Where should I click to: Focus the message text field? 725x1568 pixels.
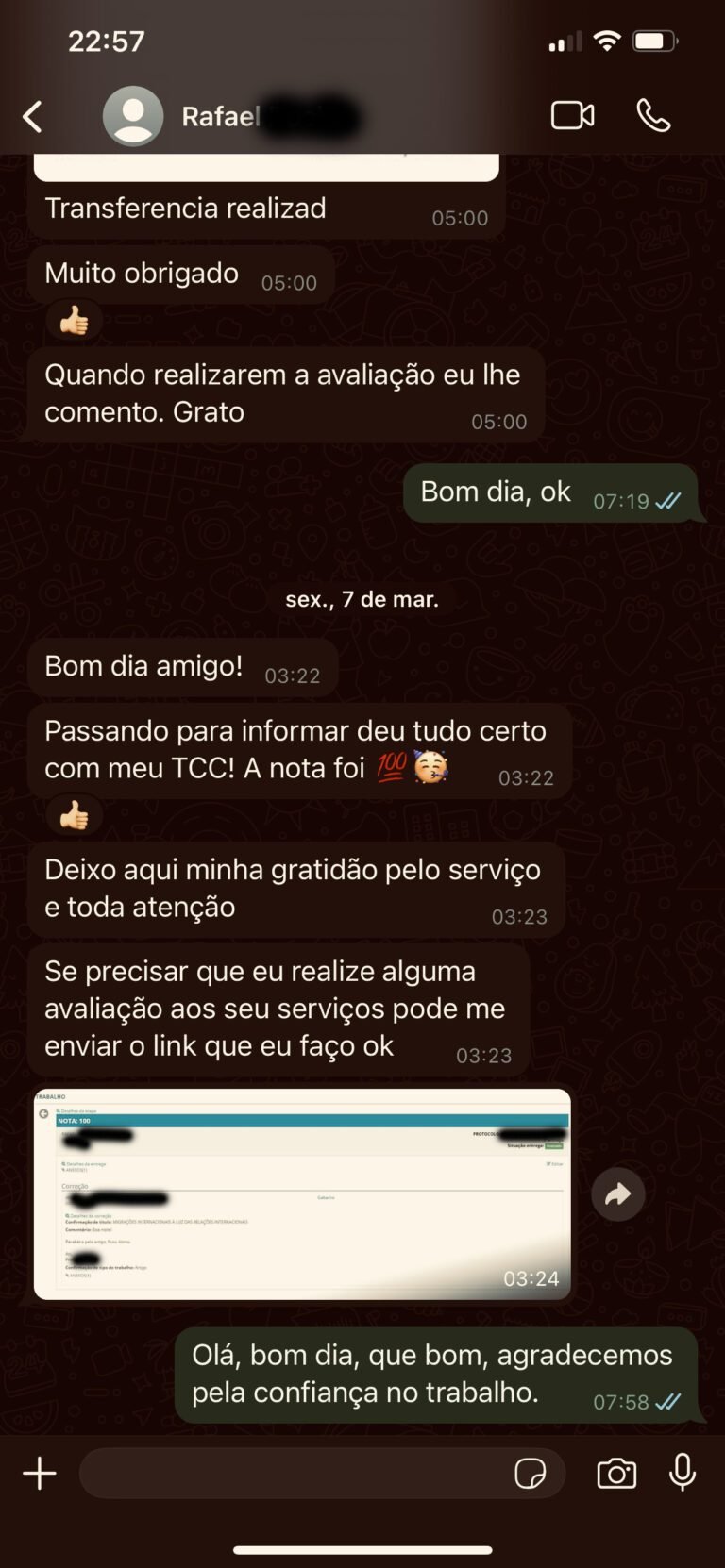coord(293,1473)
